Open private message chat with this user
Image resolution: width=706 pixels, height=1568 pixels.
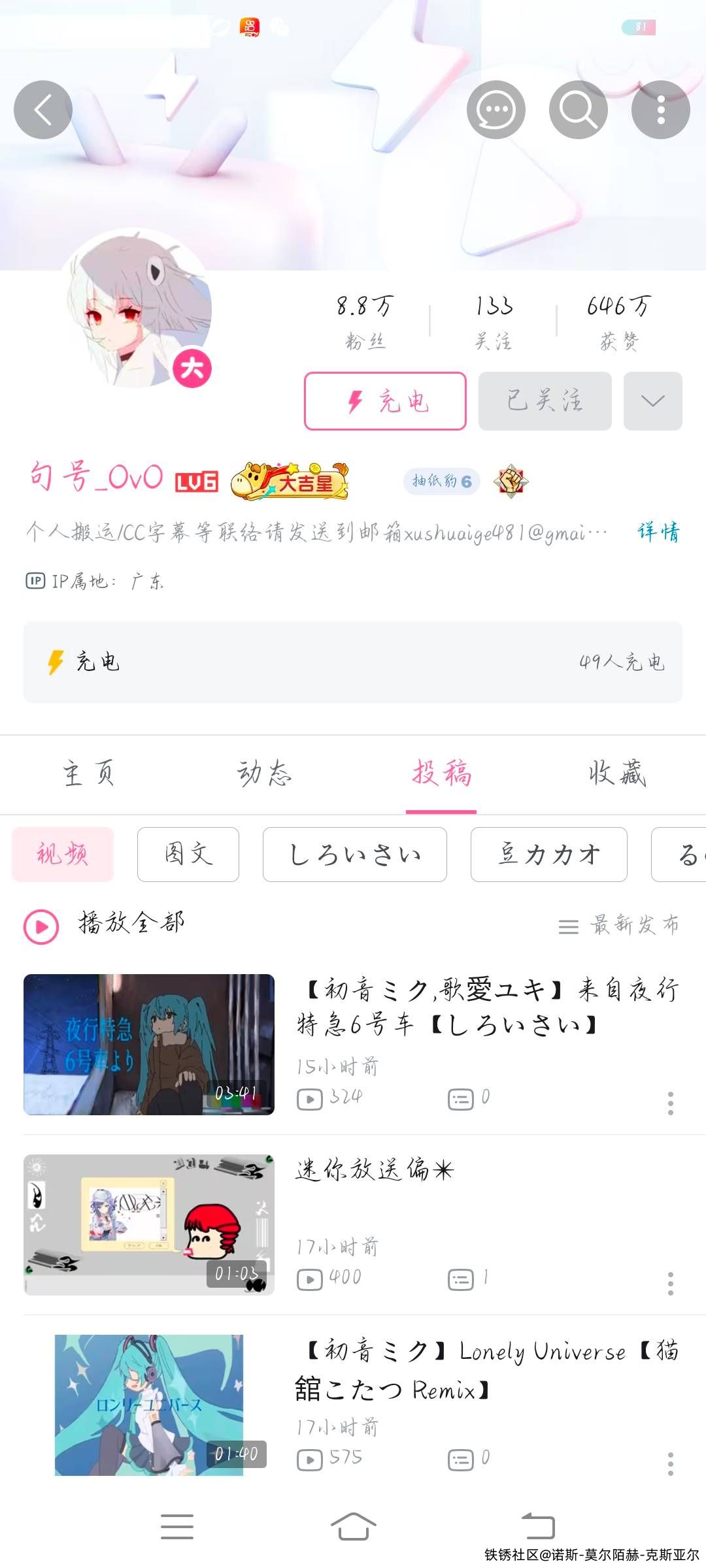(496, 110)
